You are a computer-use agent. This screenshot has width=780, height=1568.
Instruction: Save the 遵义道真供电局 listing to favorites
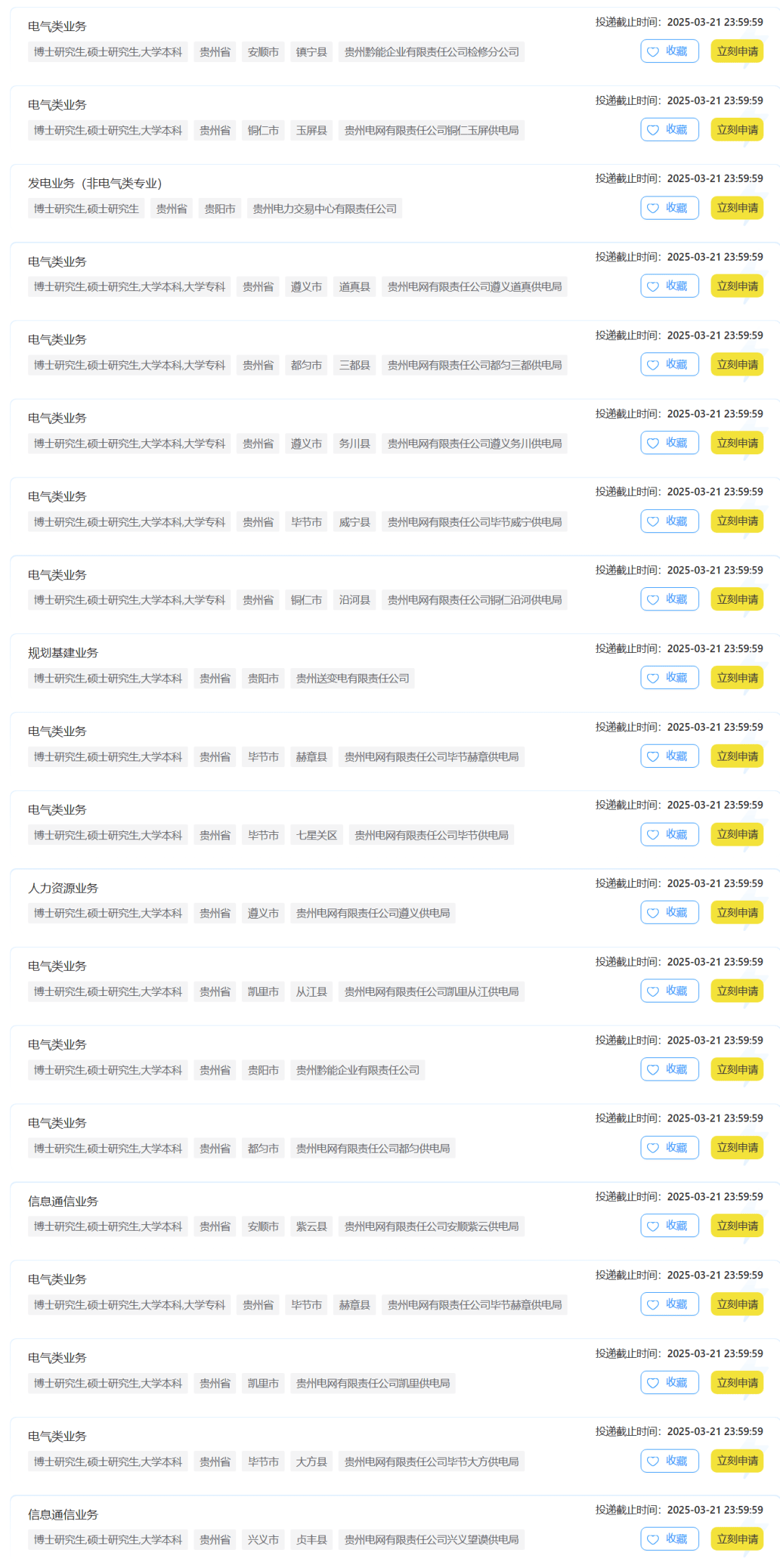tap(669, 286)
